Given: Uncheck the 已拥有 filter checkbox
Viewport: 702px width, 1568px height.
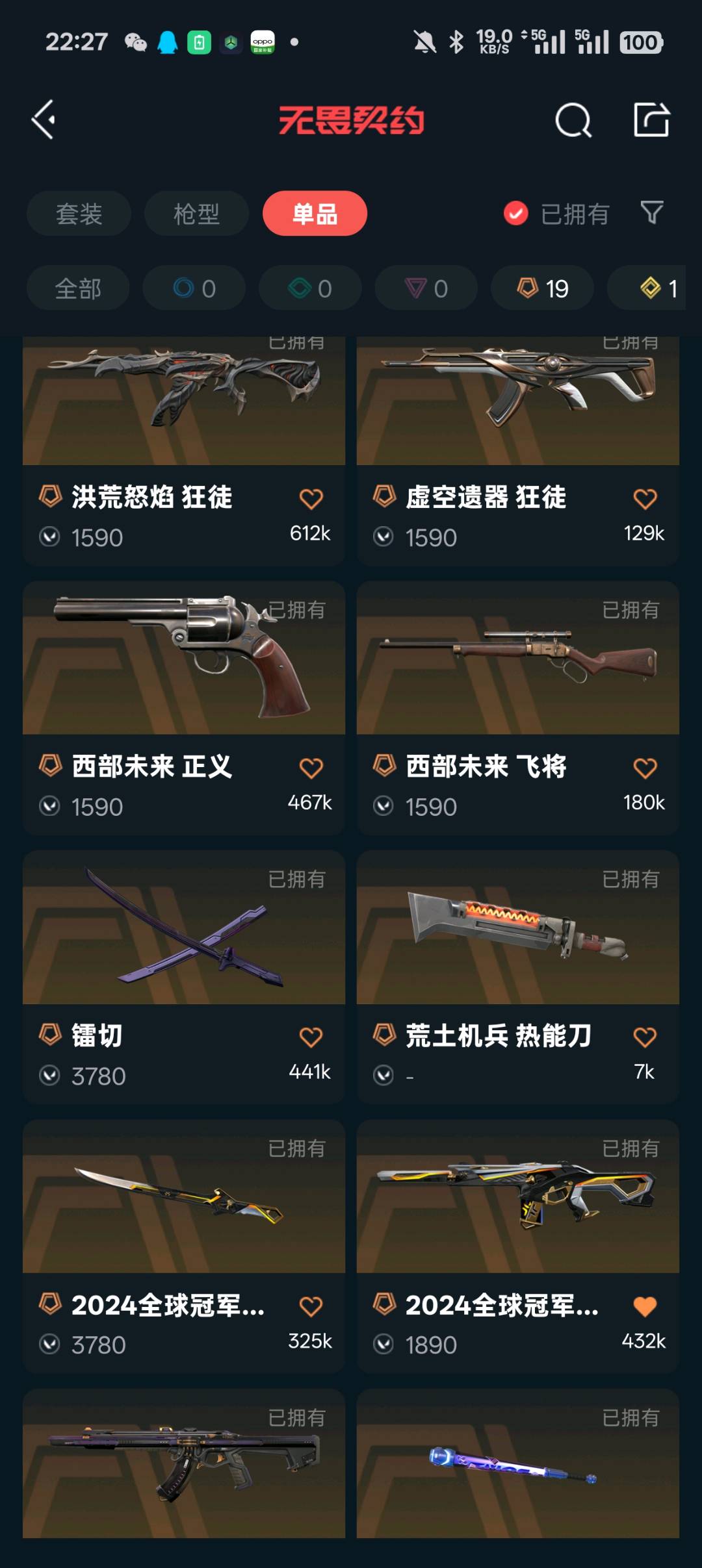Looking at the screenshot, I should tap(516, 213).
